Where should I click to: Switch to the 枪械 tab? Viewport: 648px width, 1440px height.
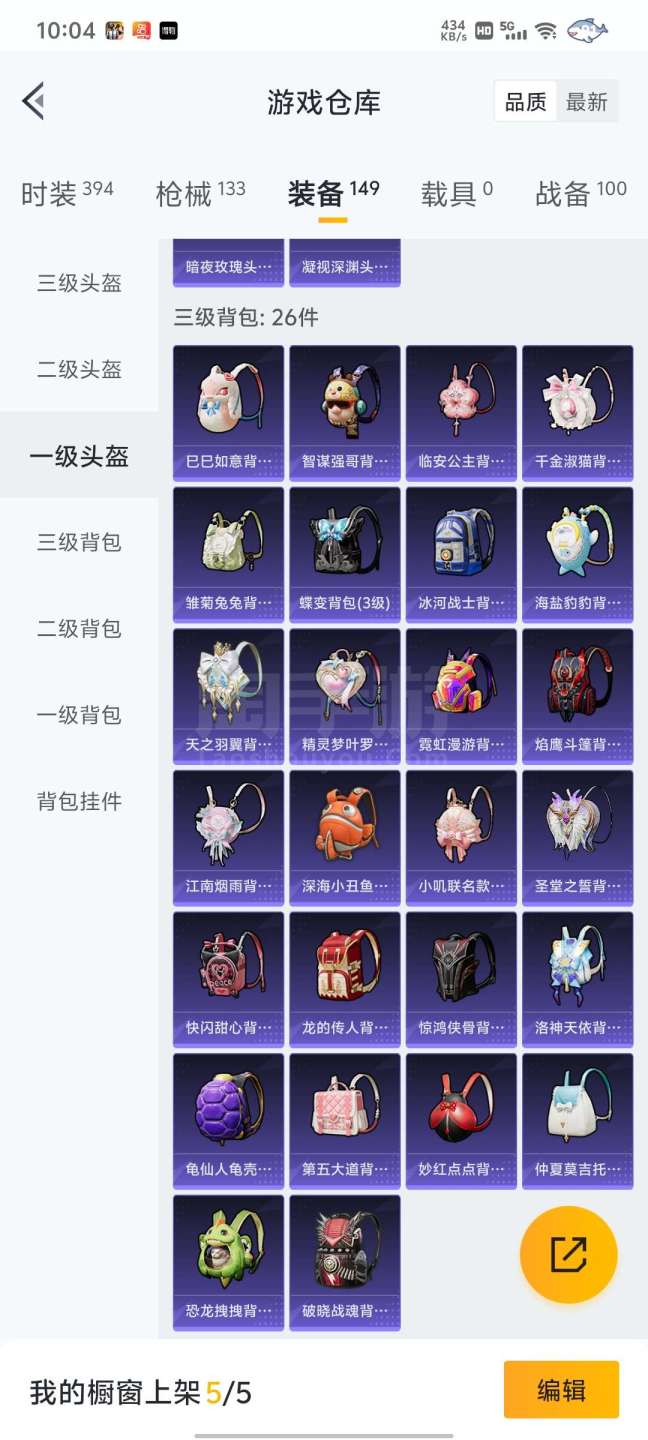click(x=200, y=193)
